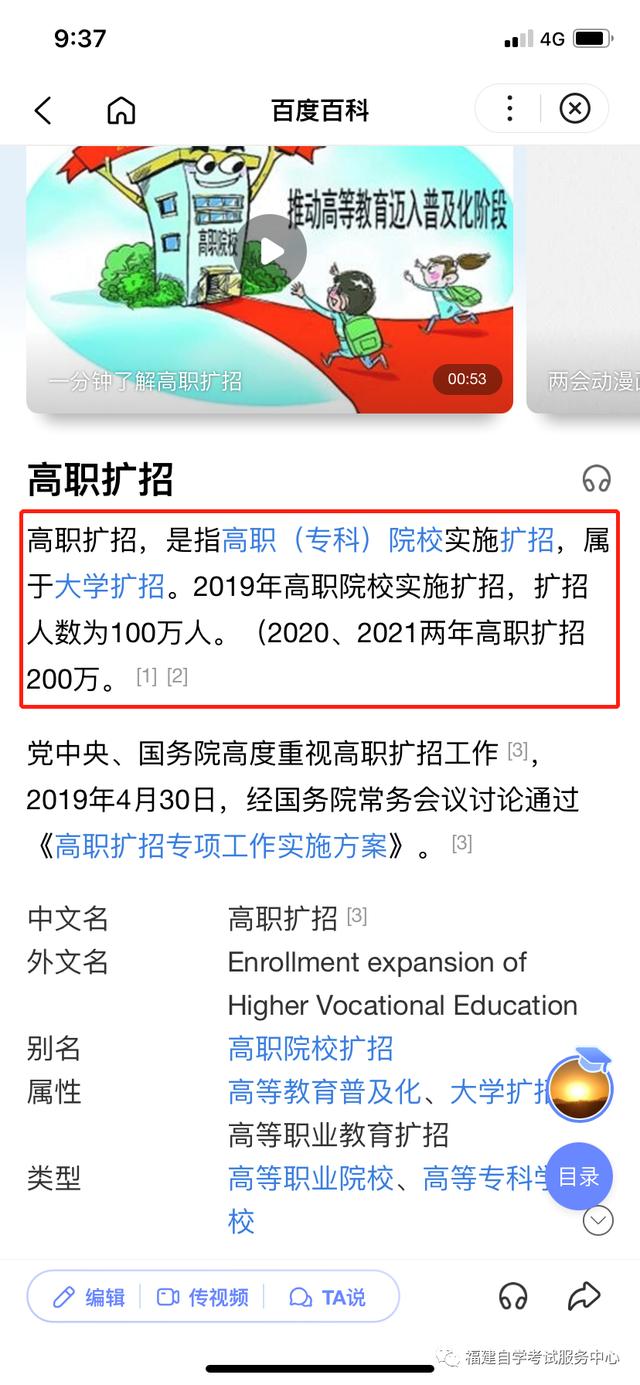640x1385 pixels.
Task: Open 高职扩招专项工作实施方案 link
Action: [x=221, y=847]
